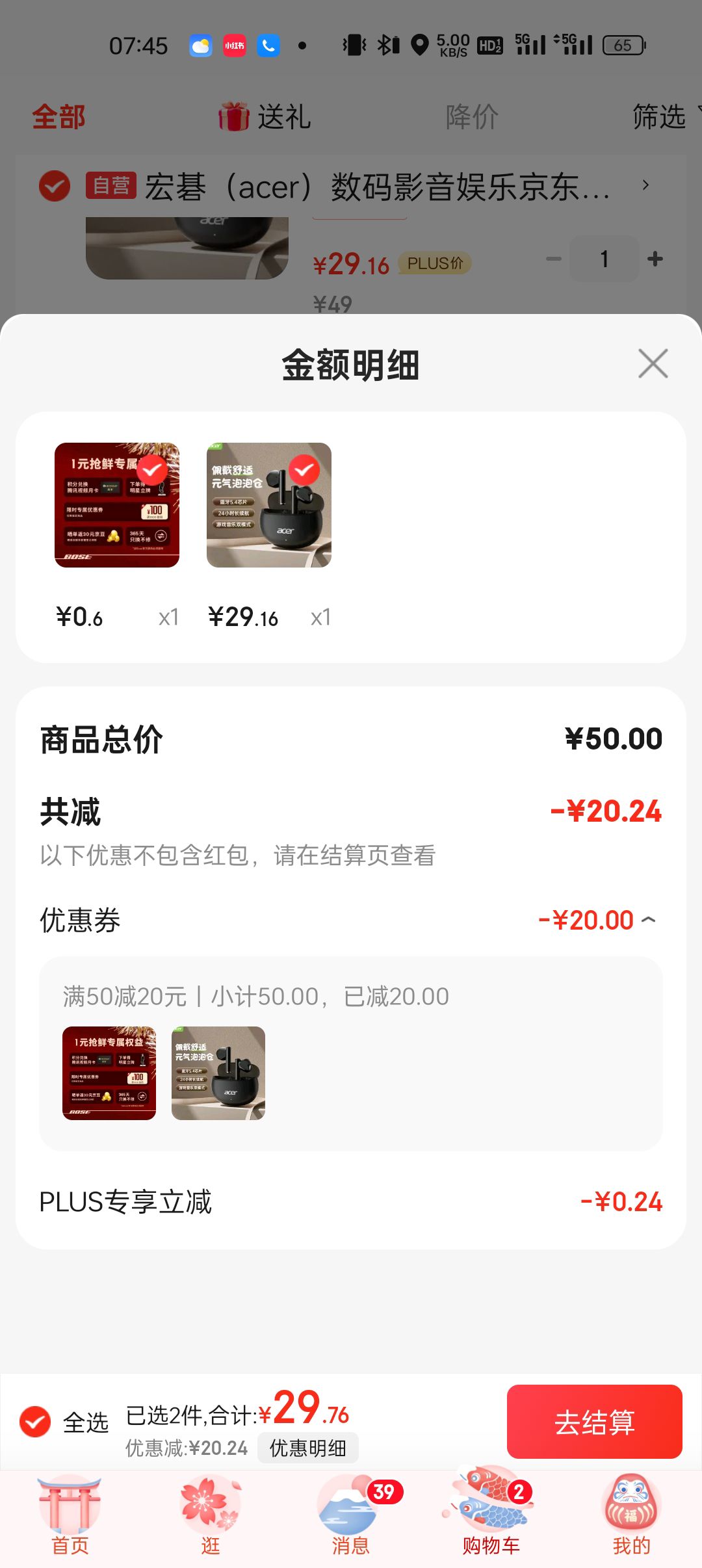702x1568 pixels.
Task: Tap 去结算 to check out
Action: pyautogui.click(x=594, y=1422)
